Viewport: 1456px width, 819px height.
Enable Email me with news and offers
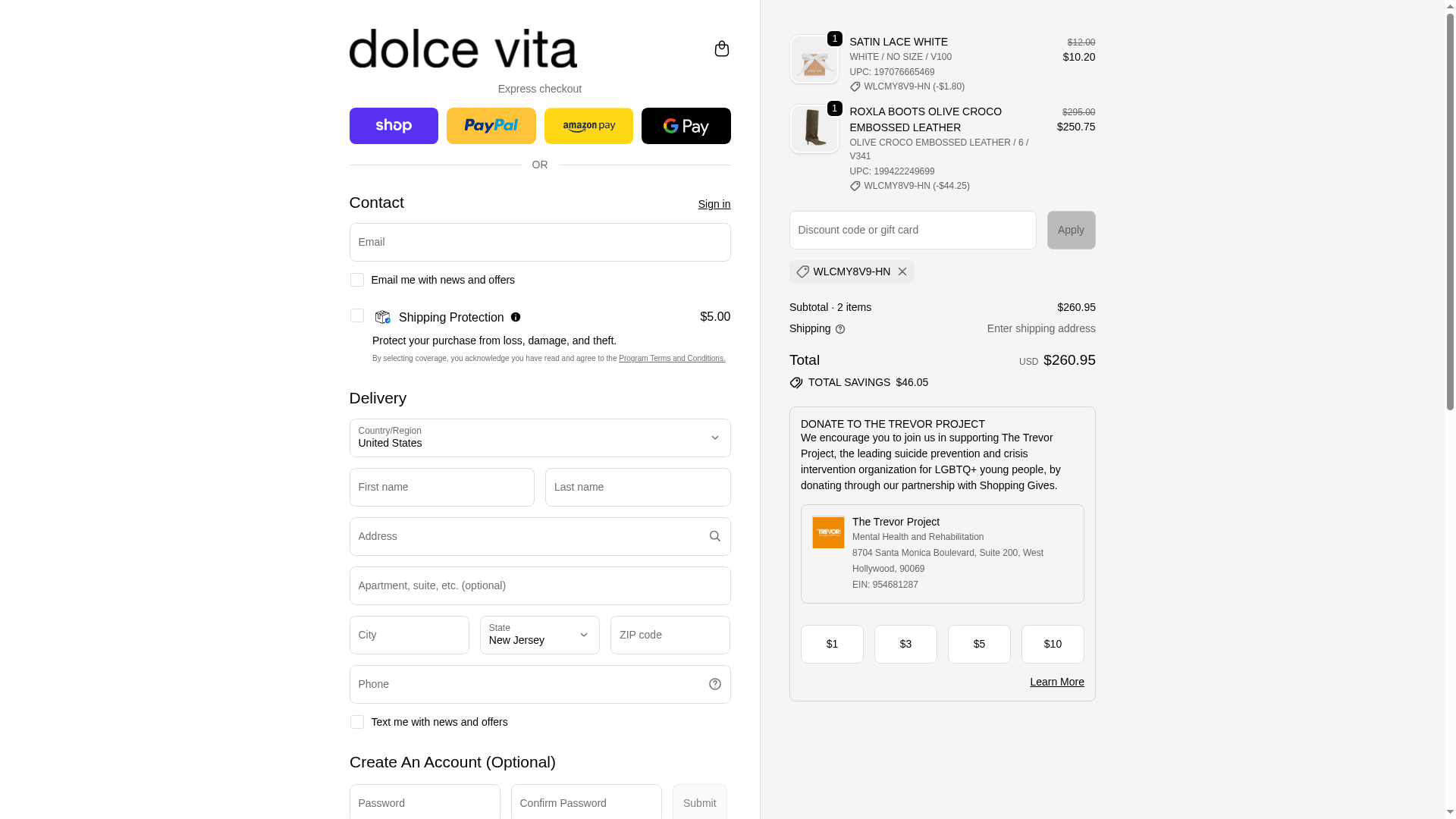pyautogui.click(x=357, y=280)
